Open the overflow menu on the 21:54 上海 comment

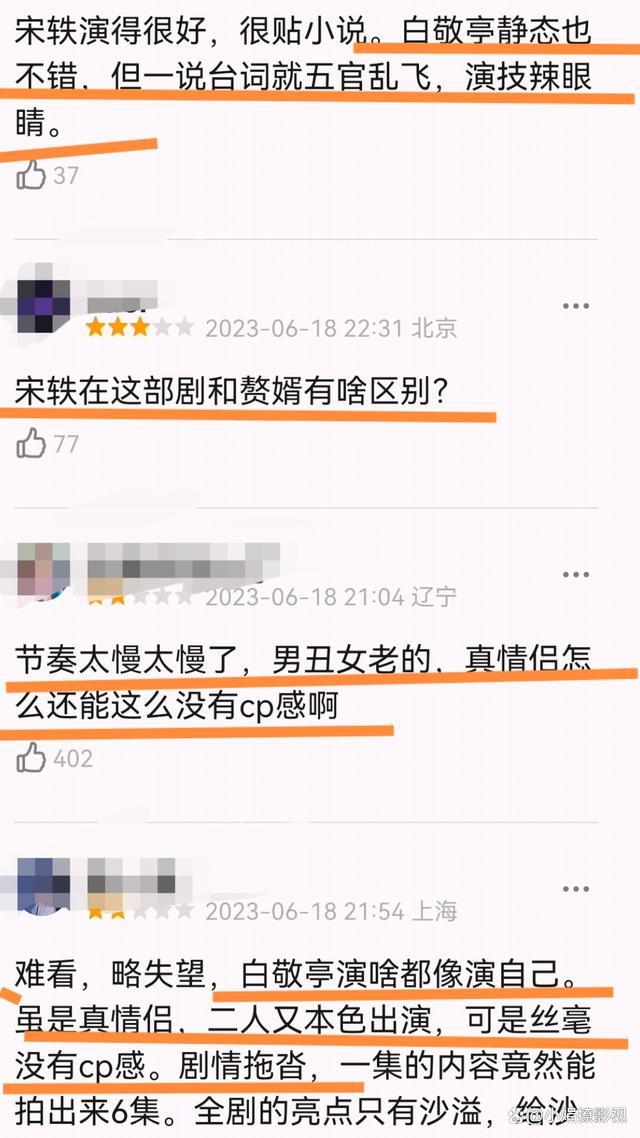click(x=575, y=888)
